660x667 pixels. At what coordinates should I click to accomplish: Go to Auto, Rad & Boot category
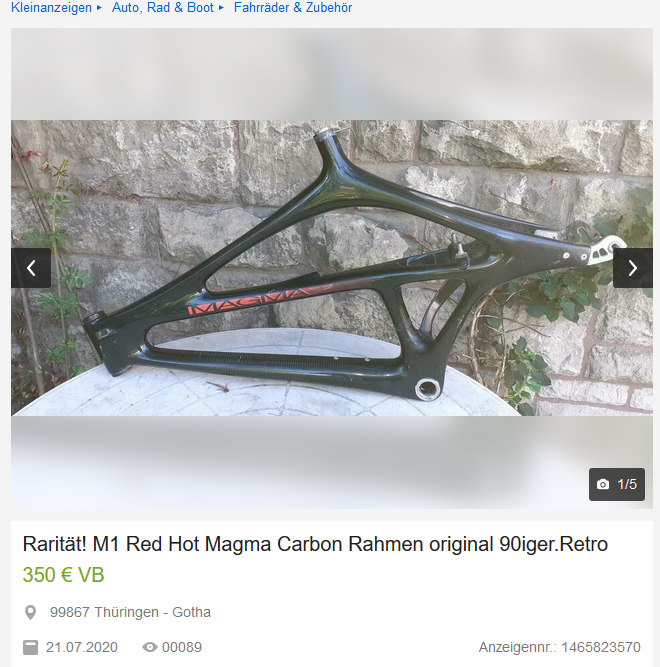point(163,8)
